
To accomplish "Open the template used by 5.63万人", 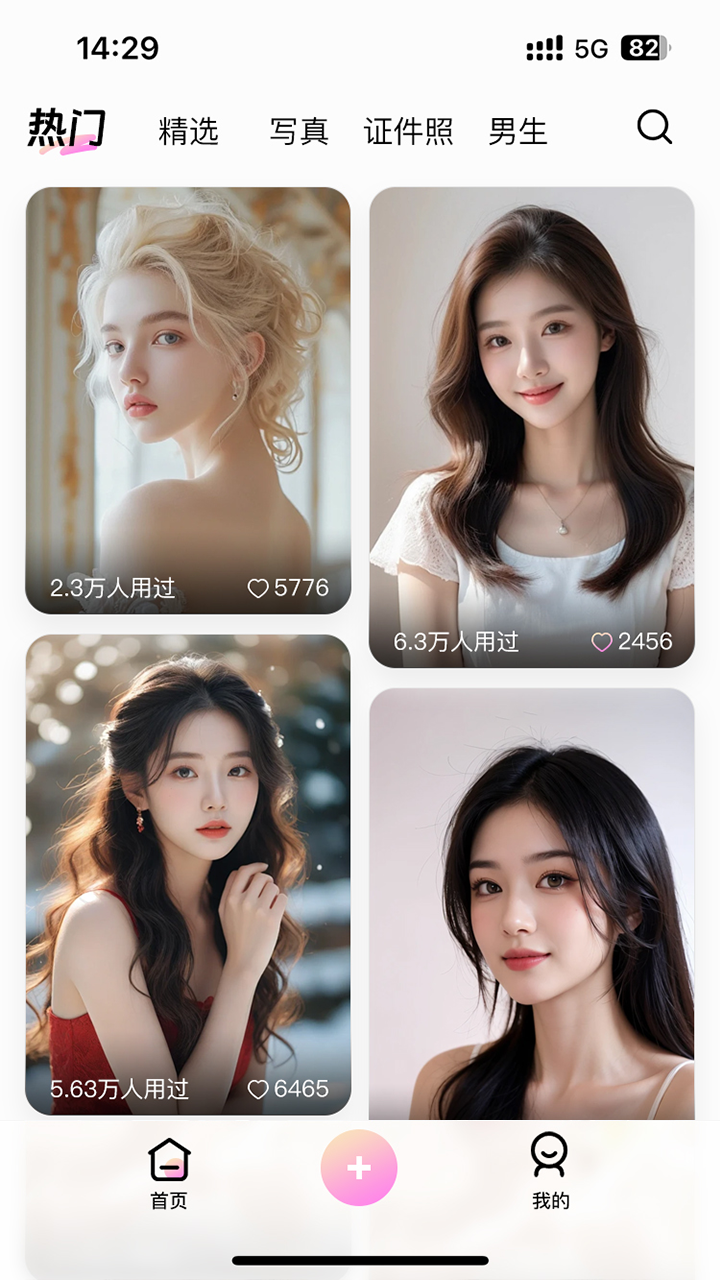I will tap(188, 860).
